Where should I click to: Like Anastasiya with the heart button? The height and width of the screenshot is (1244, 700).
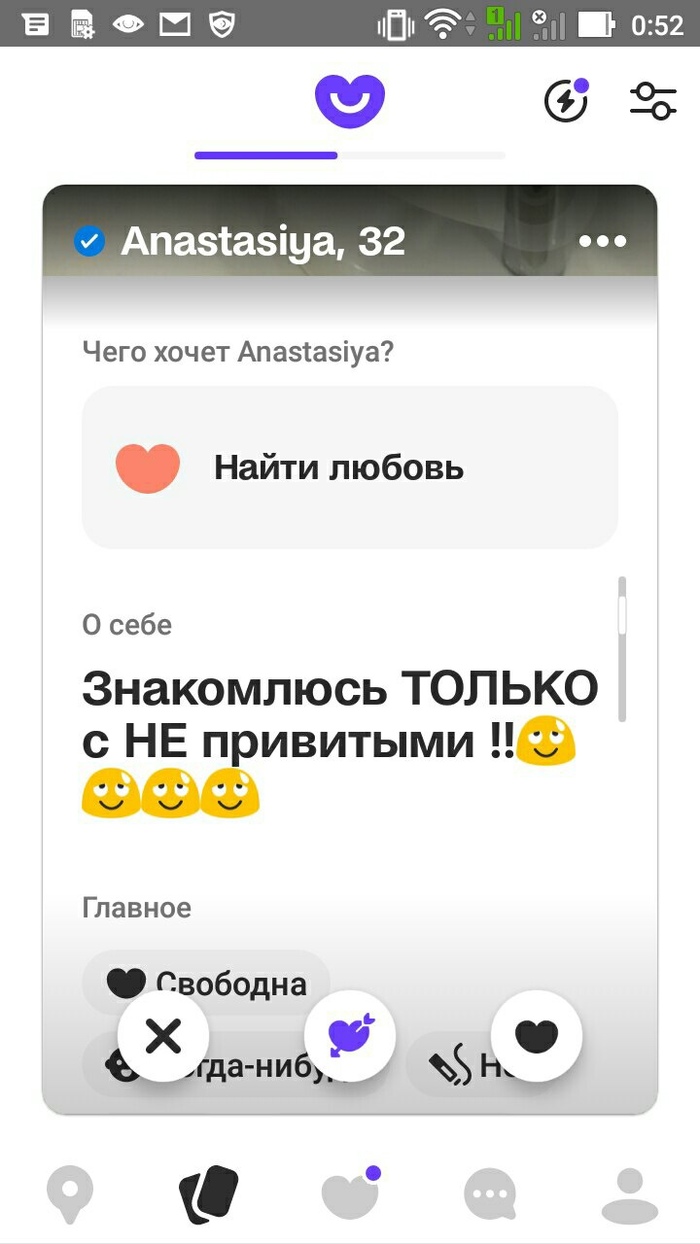[536, 1036]
